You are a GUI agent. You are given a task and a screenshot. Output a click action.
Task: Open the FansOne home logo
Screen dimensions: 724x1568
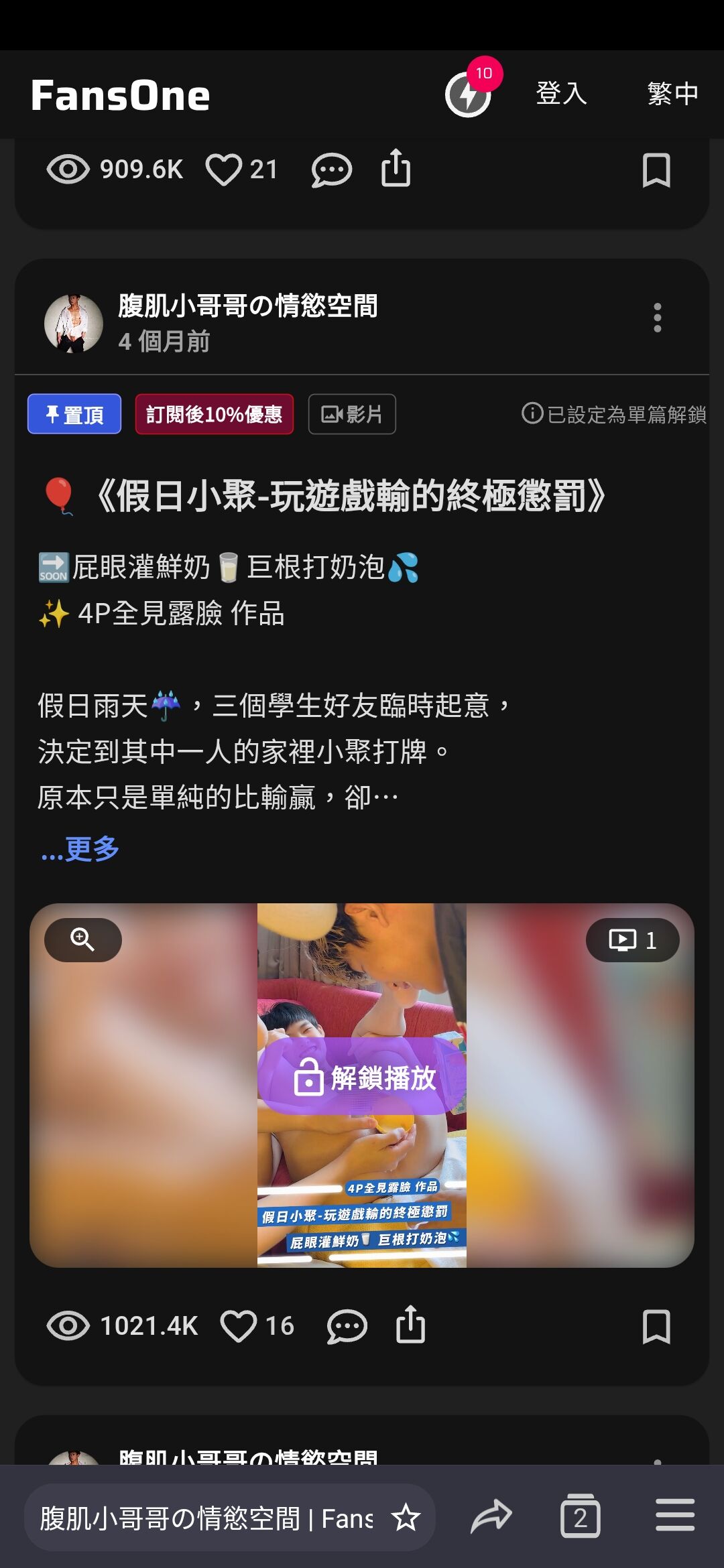[121, 95]
